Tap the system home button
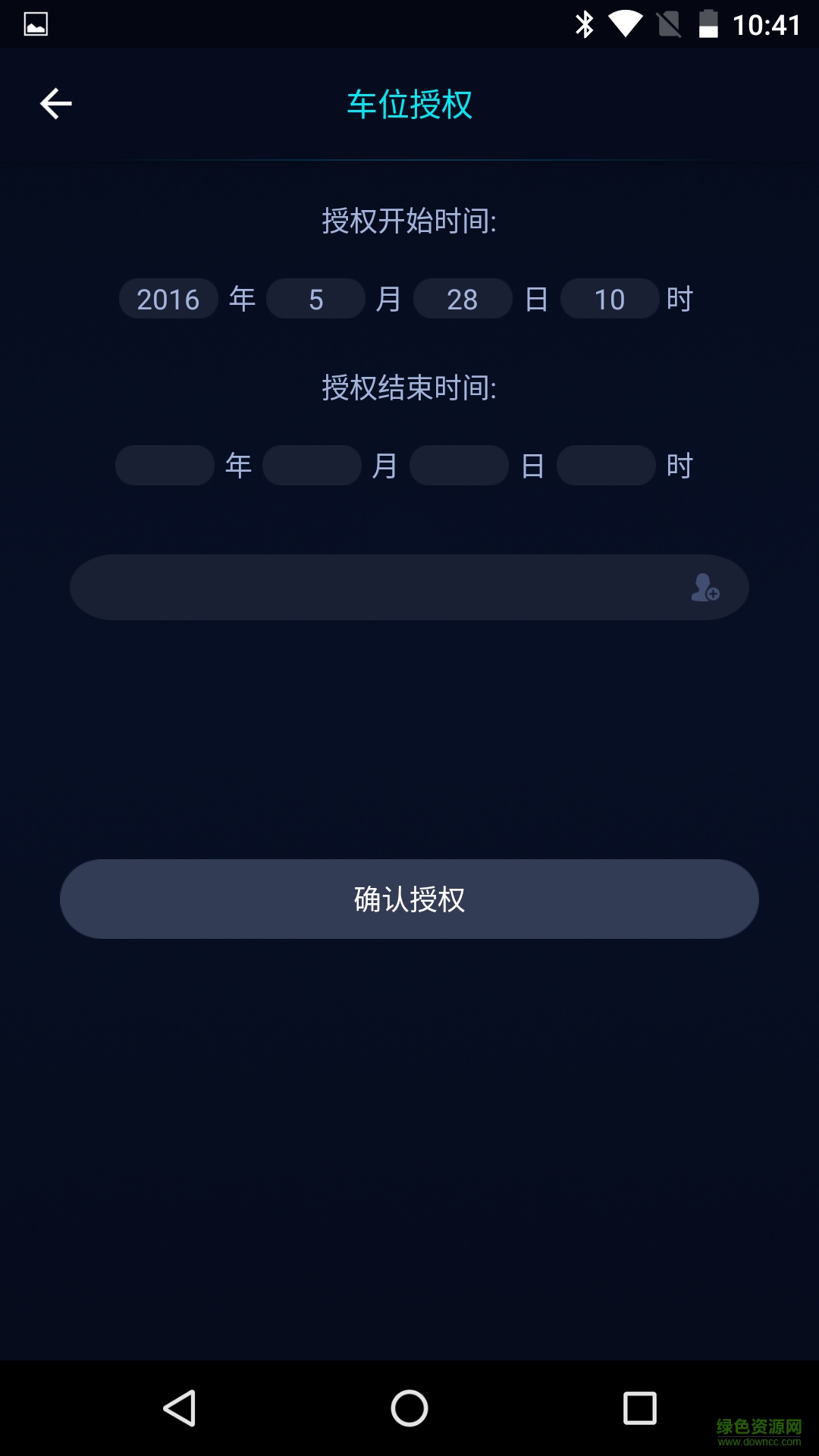Screen dimensions: 819x1456 (x=409, y=1409)
